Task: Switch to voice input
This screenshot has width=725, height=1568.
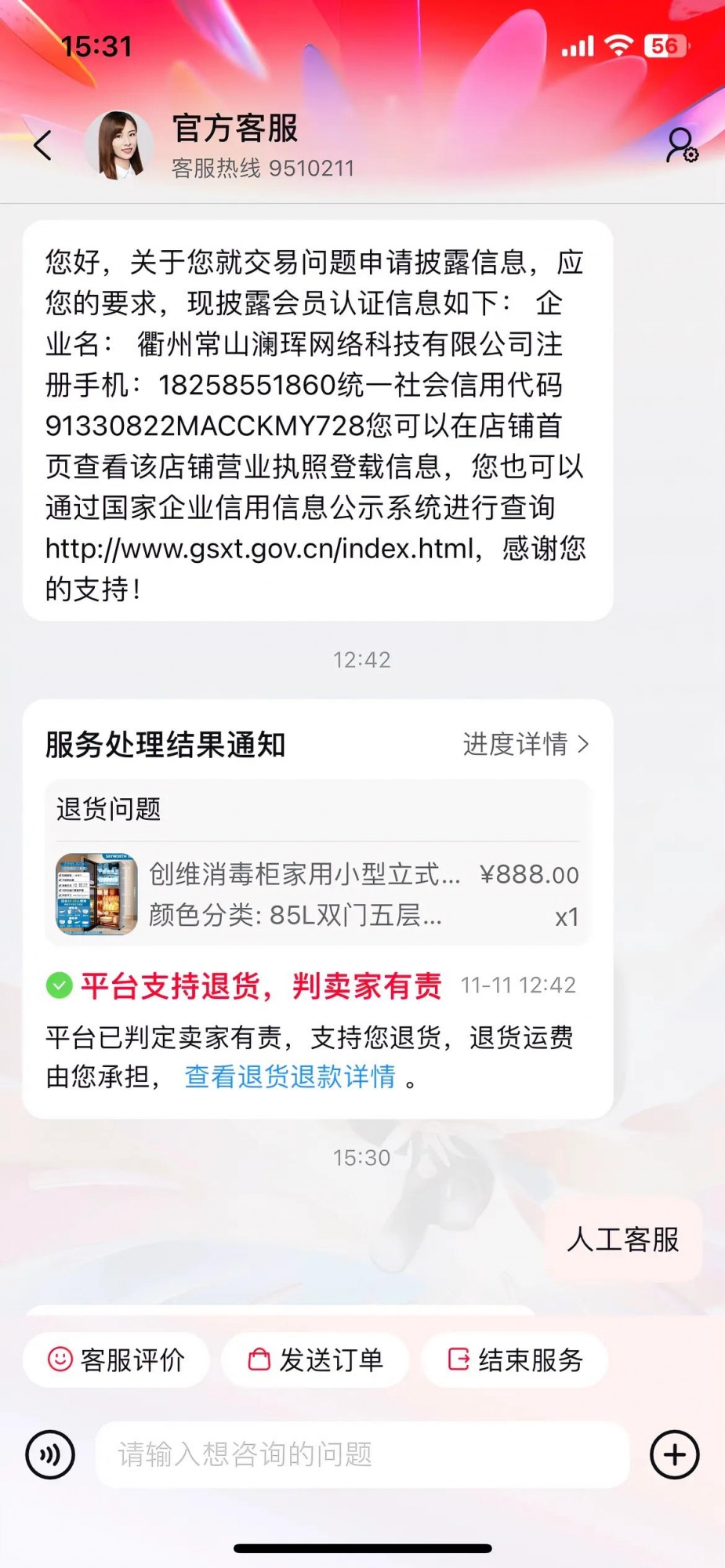Action: [x=50, y=1455]
